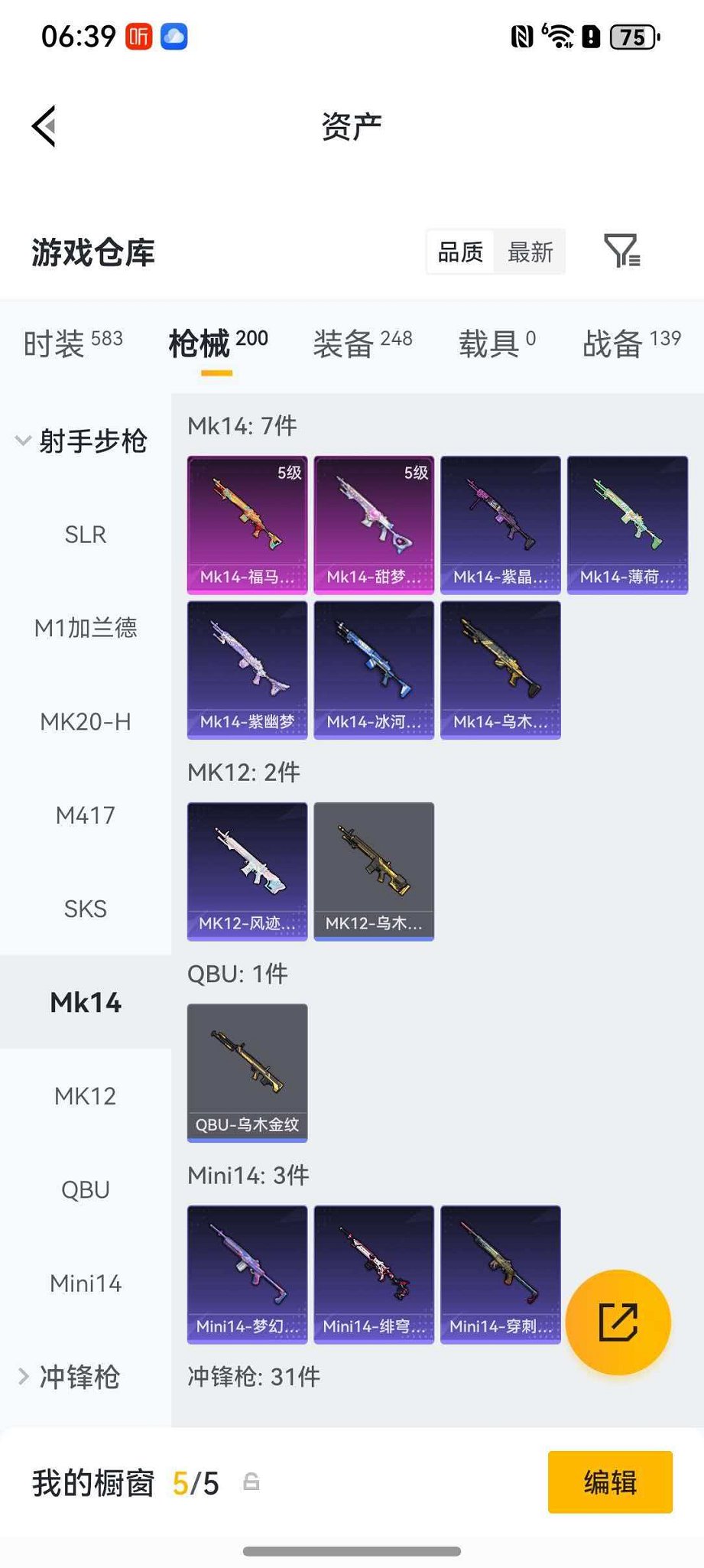Viewport: 704px width, 1568px height.
Task: Sort the warehouse by 品质
Action: click(460, 252)
